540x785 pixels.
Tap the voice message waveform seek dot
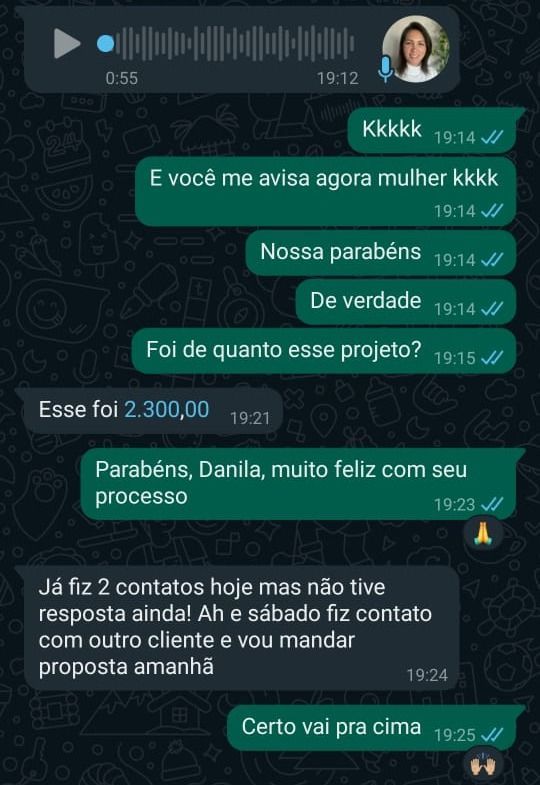pyautogui.click(x=106, y=44)
